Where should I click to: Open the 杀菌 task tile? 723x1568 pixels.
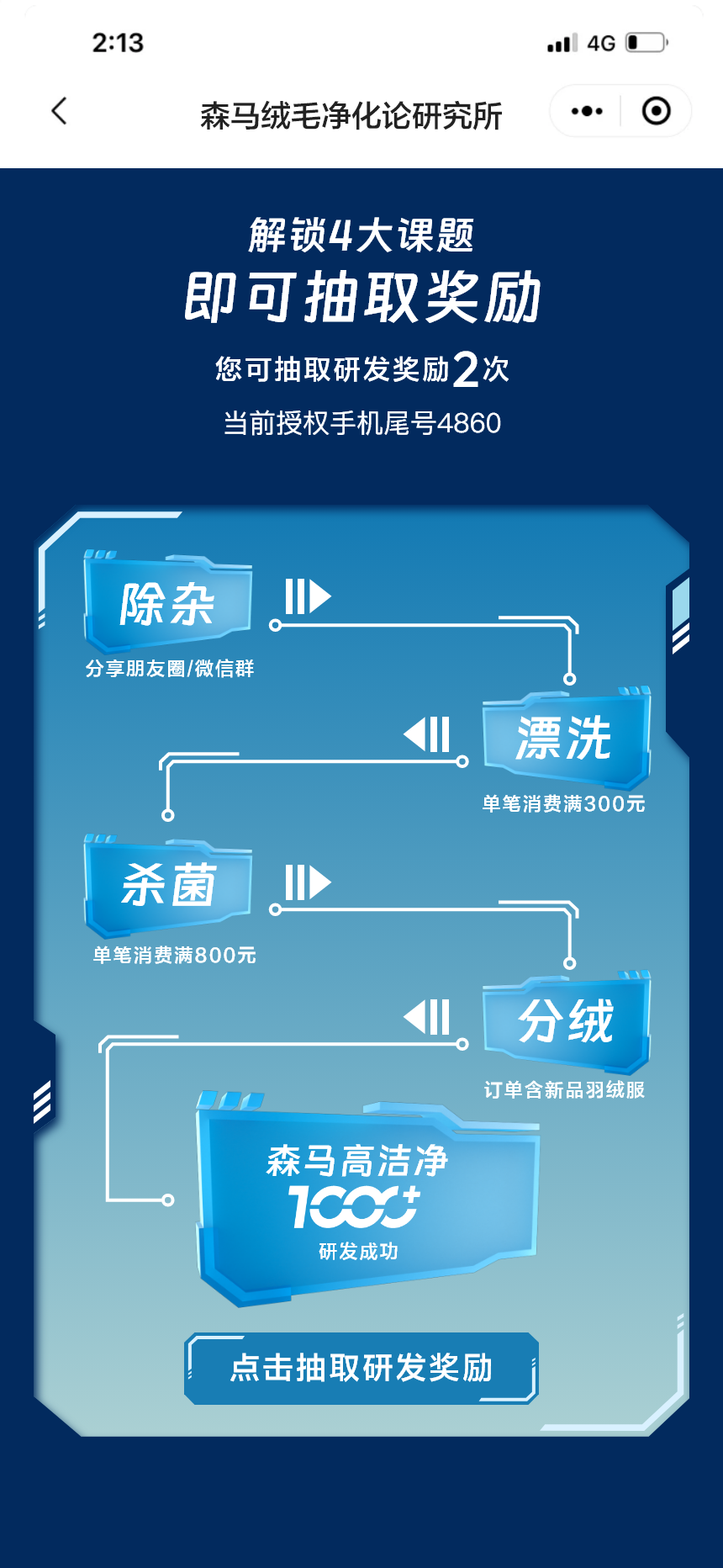(x=168, y=886)
